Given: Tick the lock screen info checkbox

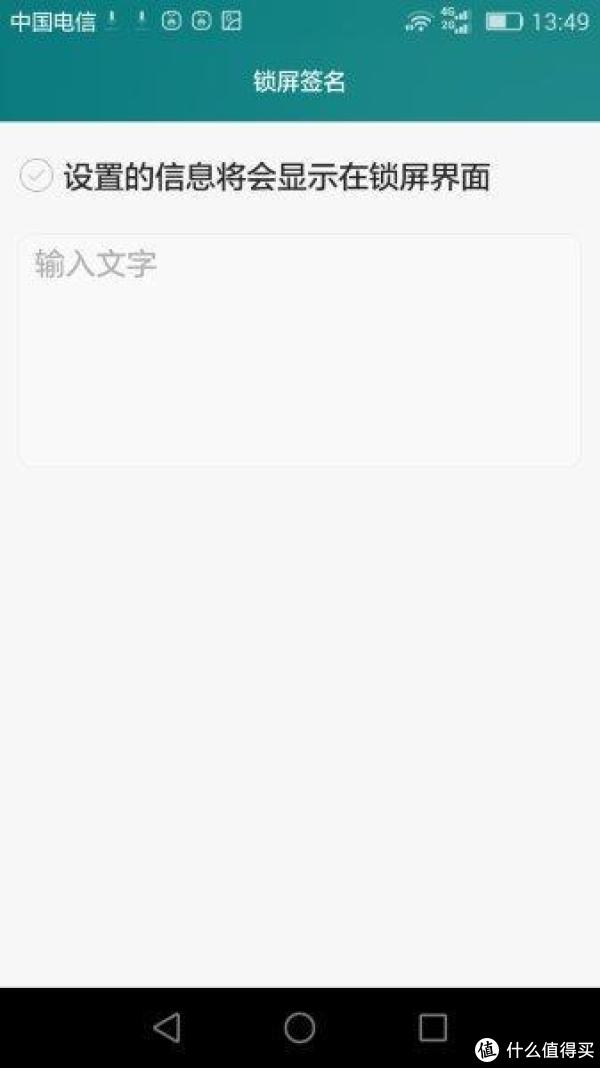Looking at the screenshot, I should tap(36, 176).
